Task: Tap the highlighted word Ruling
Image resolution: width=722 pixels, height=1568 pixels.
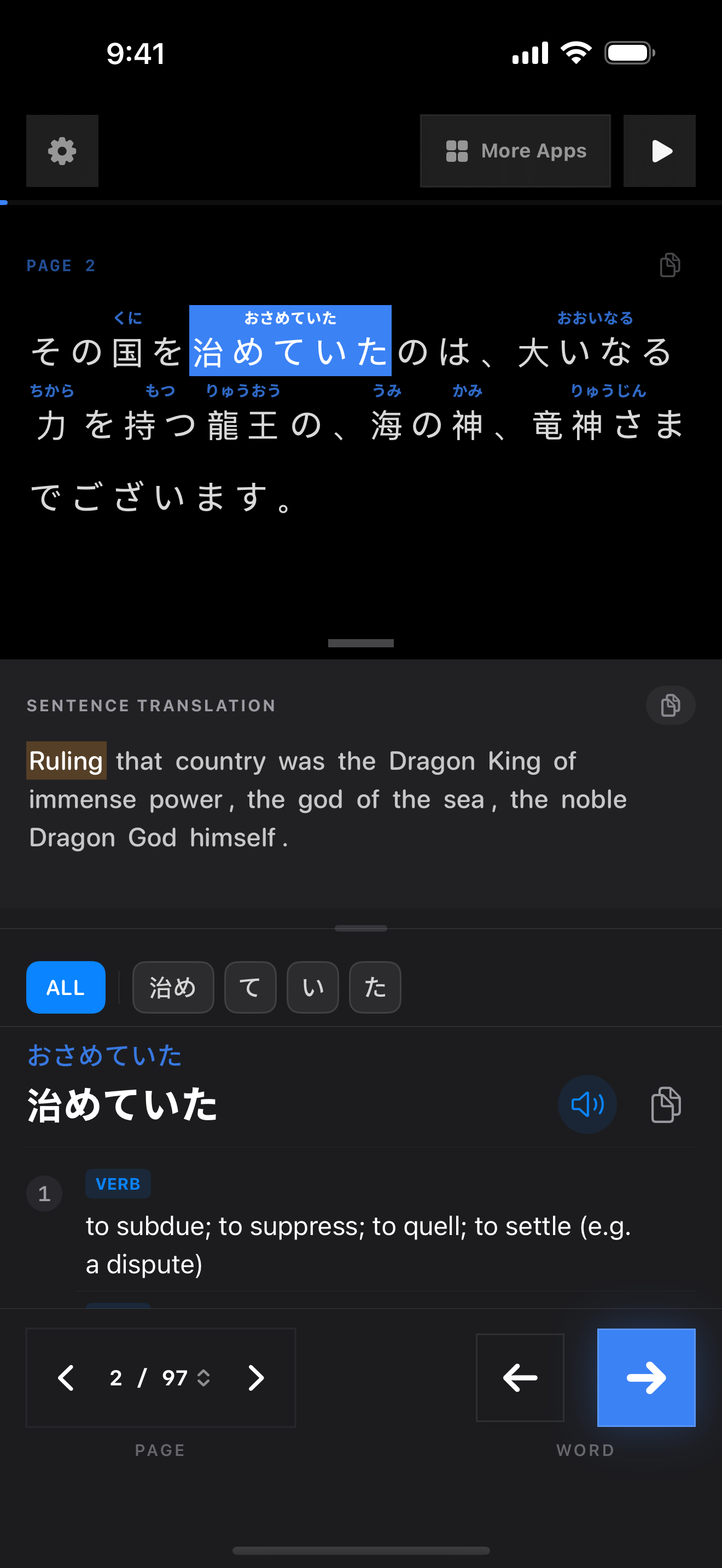Action: (x=66, y=761)
